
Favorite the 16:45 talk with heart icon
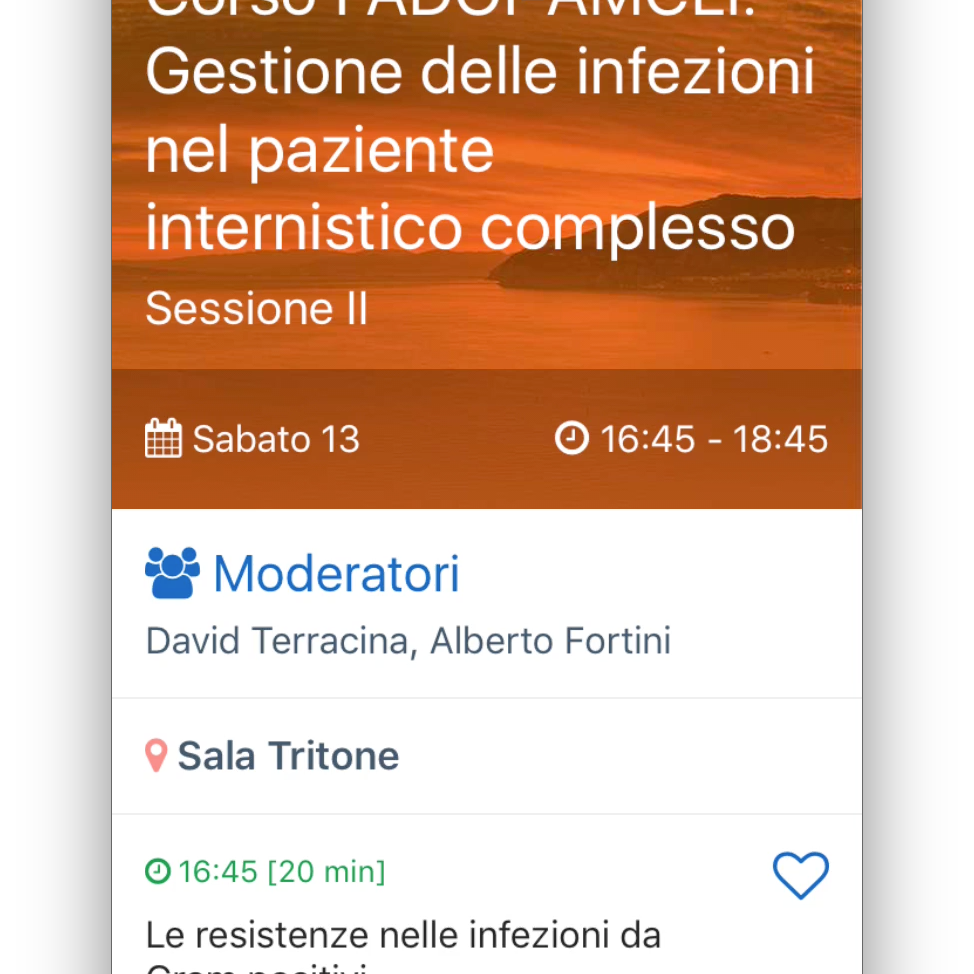pyautogui.click(x=800, y=875)
